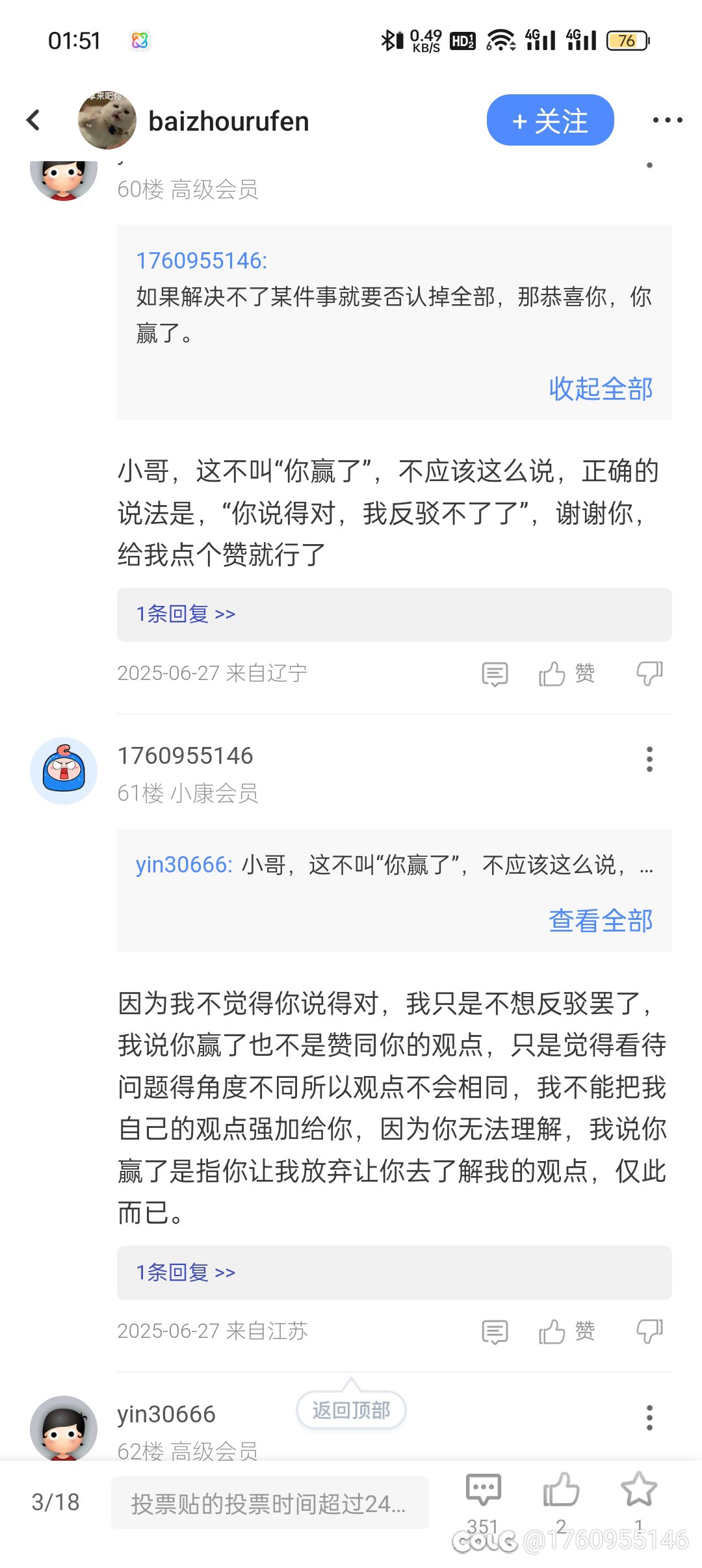
Task: Dislike the comment from 辽宁
Action: click(x=649, y=673)
